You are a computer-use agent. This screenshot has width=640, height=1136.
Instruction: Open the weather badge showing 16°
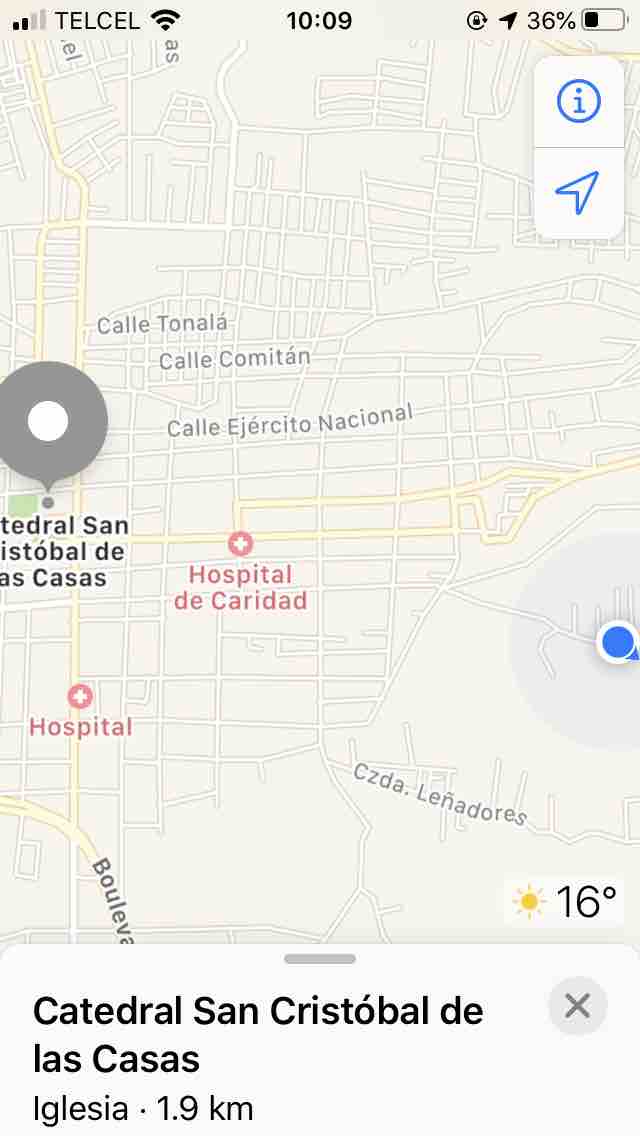pyautogui.click(x=566, y=902)
